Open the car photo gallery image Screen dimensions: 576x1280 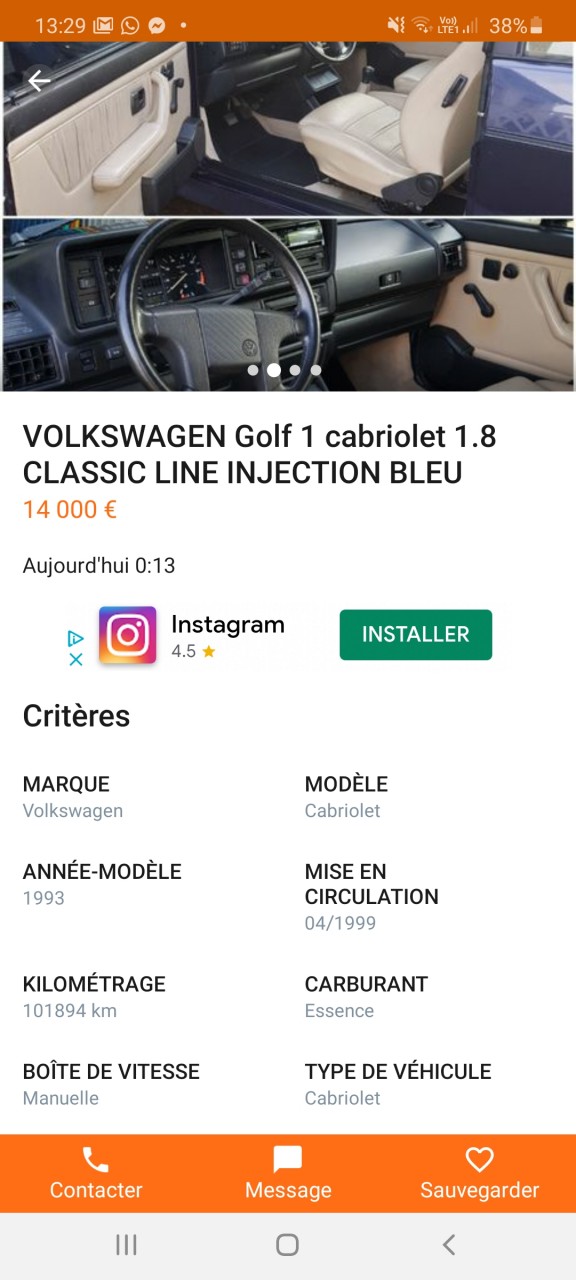288,216
